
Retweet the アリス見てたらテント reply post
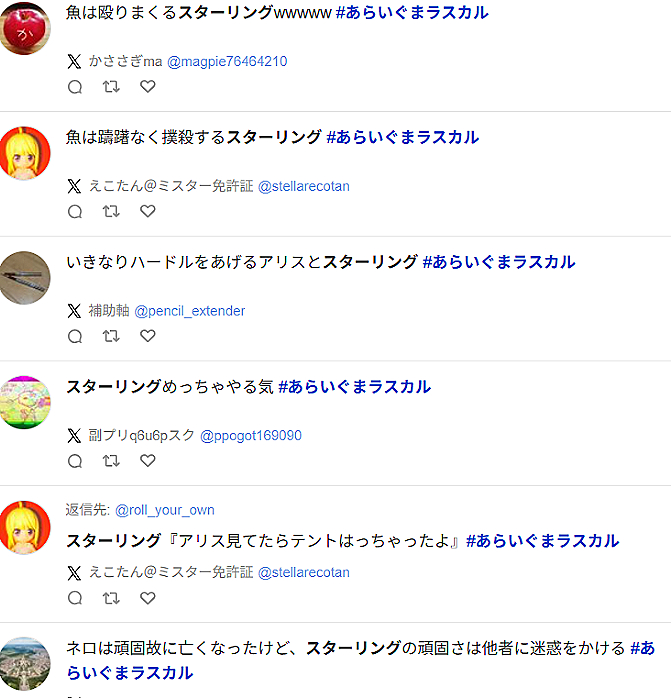click(x=111, y=598)
